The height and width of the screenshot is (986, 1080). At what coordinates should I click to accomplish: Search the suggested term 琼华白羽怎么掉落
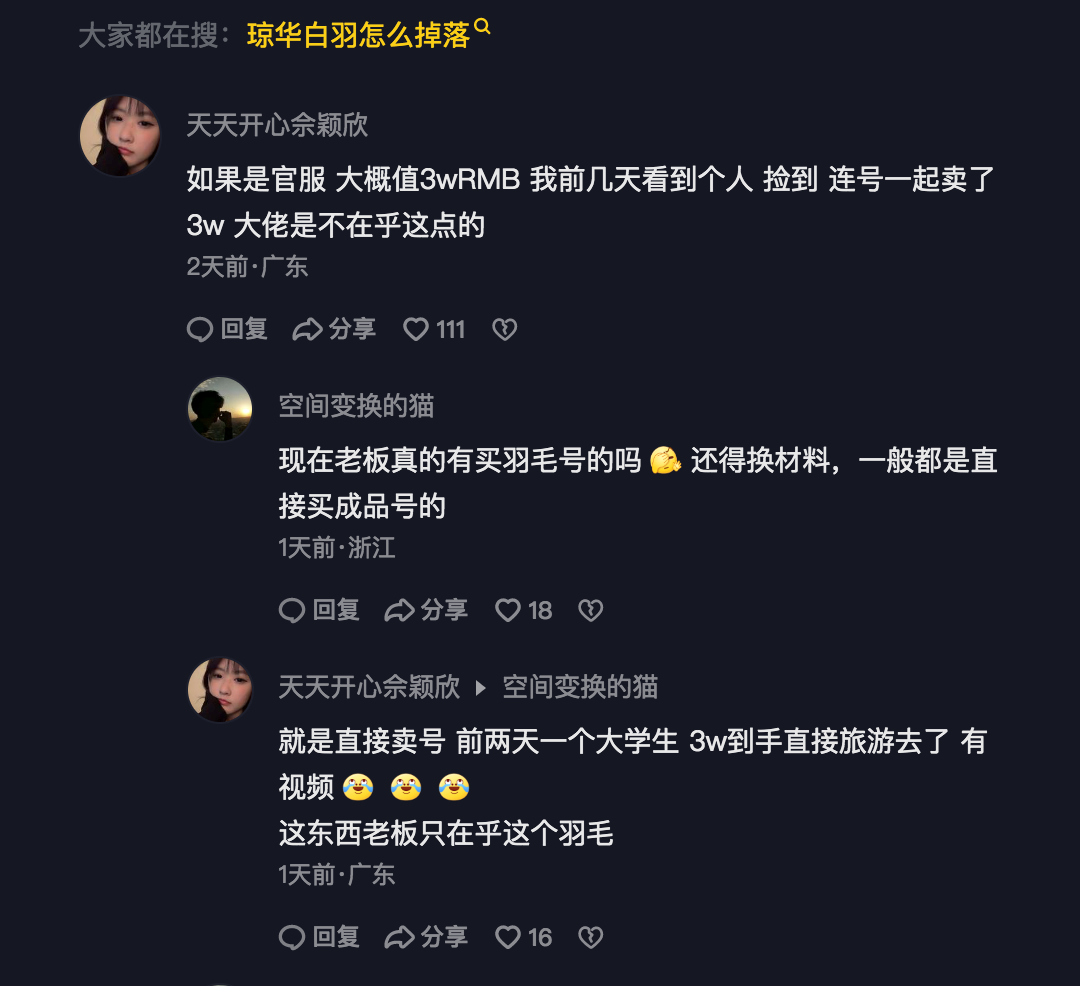pos(358,36)
